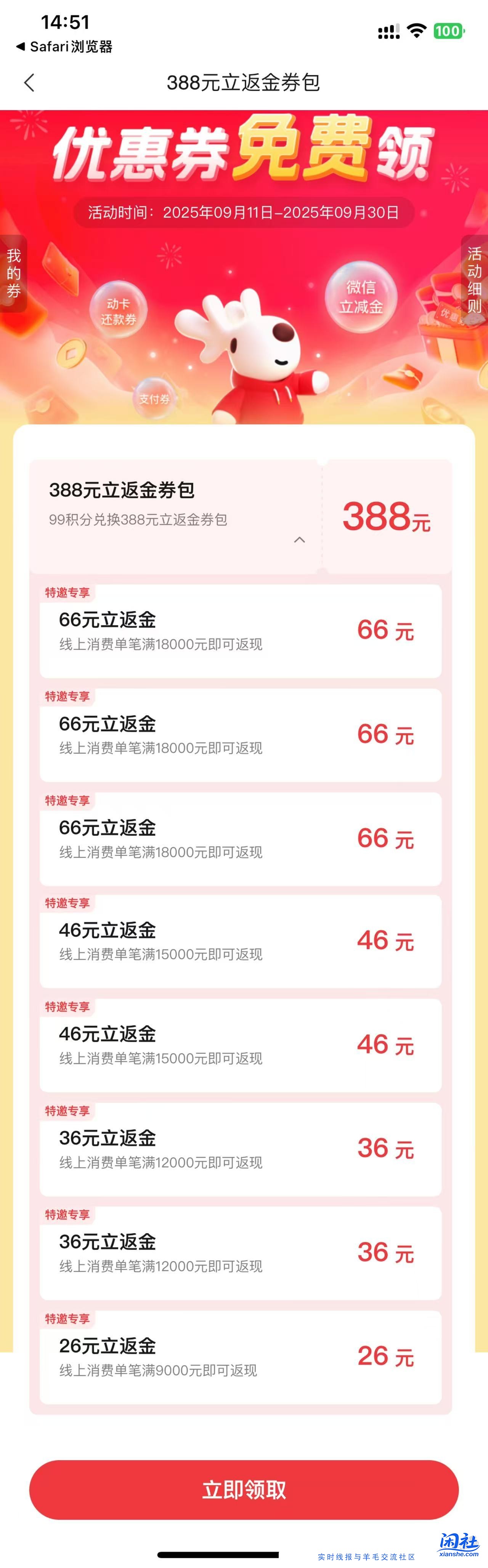Go back using the top-left arrow

click(29, 83)
